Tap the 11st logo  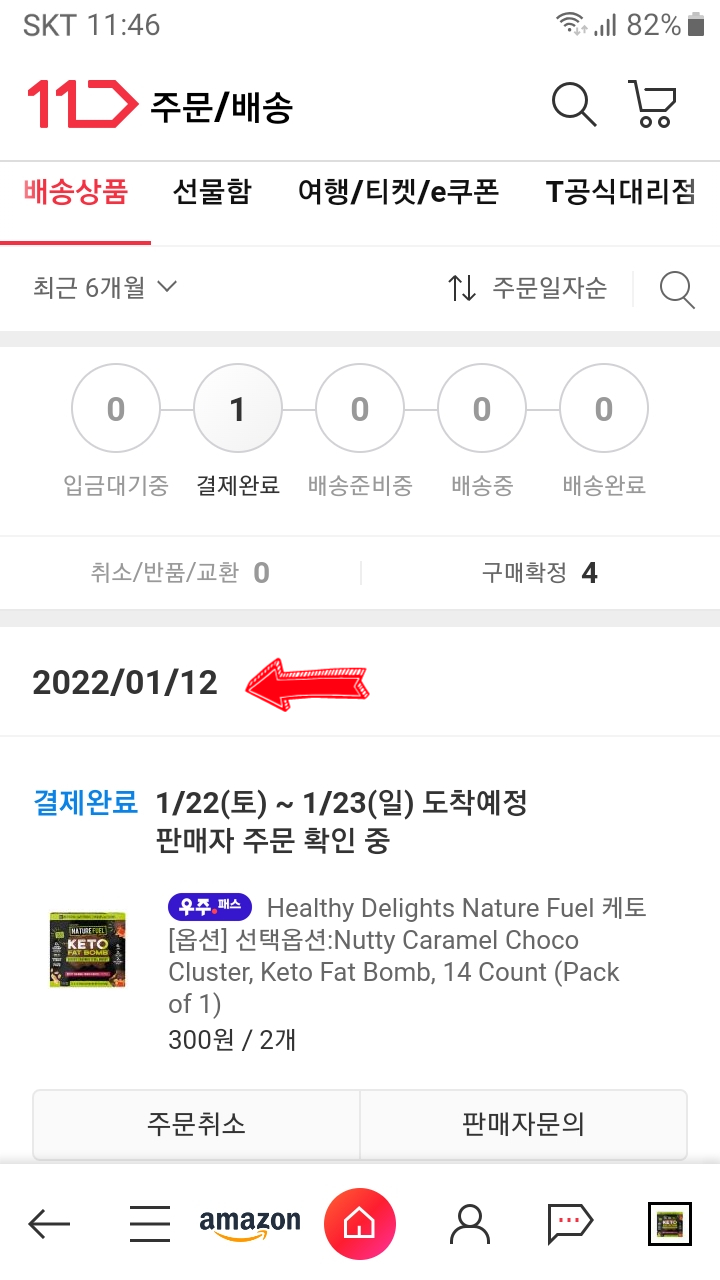coord(82,104)
